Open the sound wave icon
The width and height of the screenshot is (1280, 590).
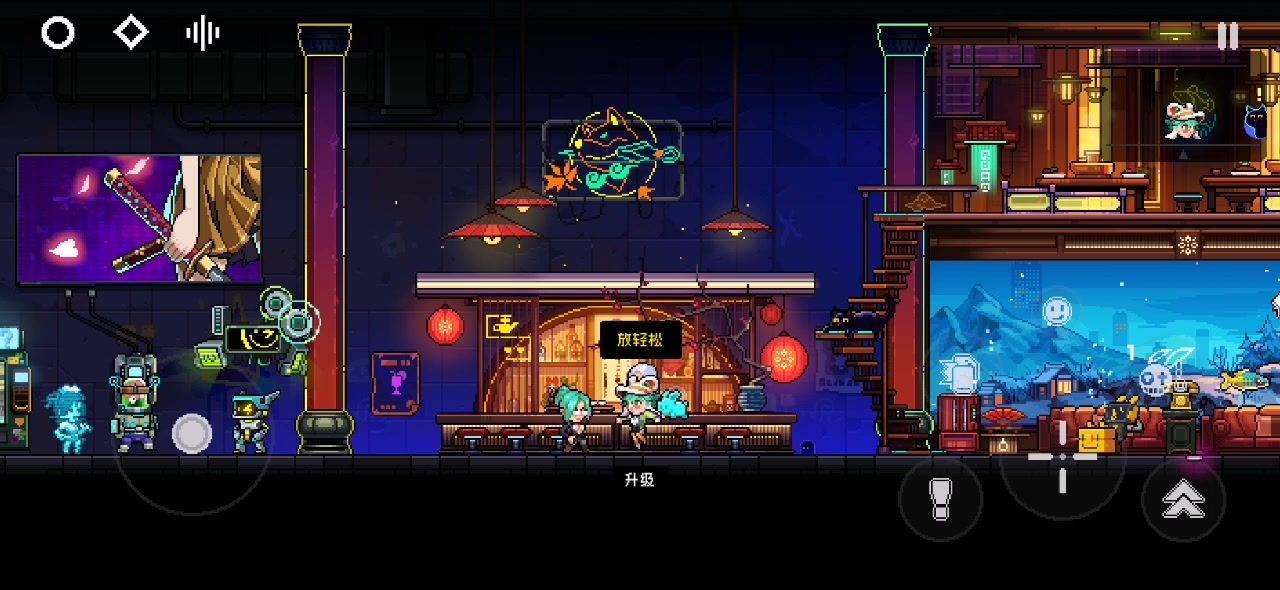click(203, 33)
